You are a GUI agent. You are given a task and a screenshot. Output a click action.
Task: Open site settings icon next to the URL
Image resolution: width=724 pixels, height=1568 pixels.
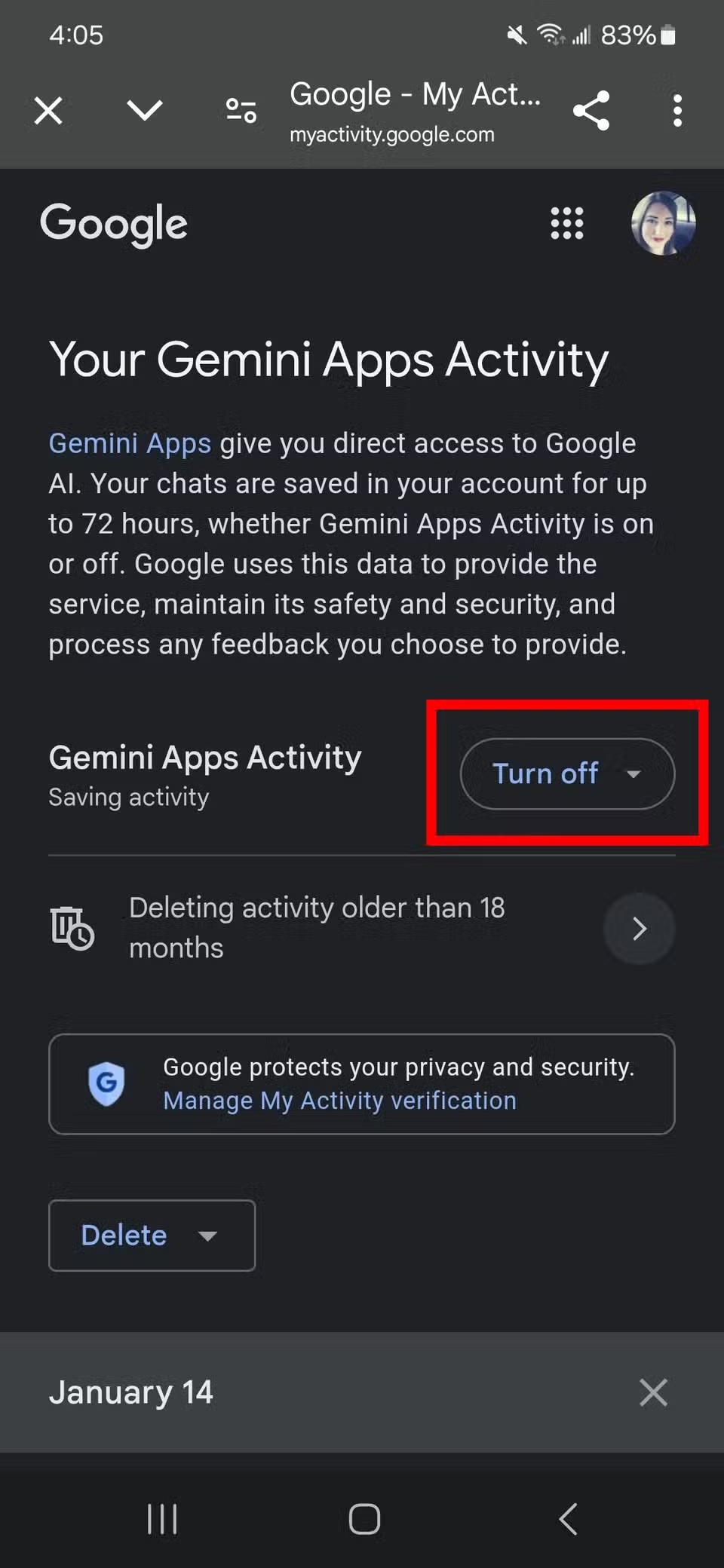click(x=241, y=111)
